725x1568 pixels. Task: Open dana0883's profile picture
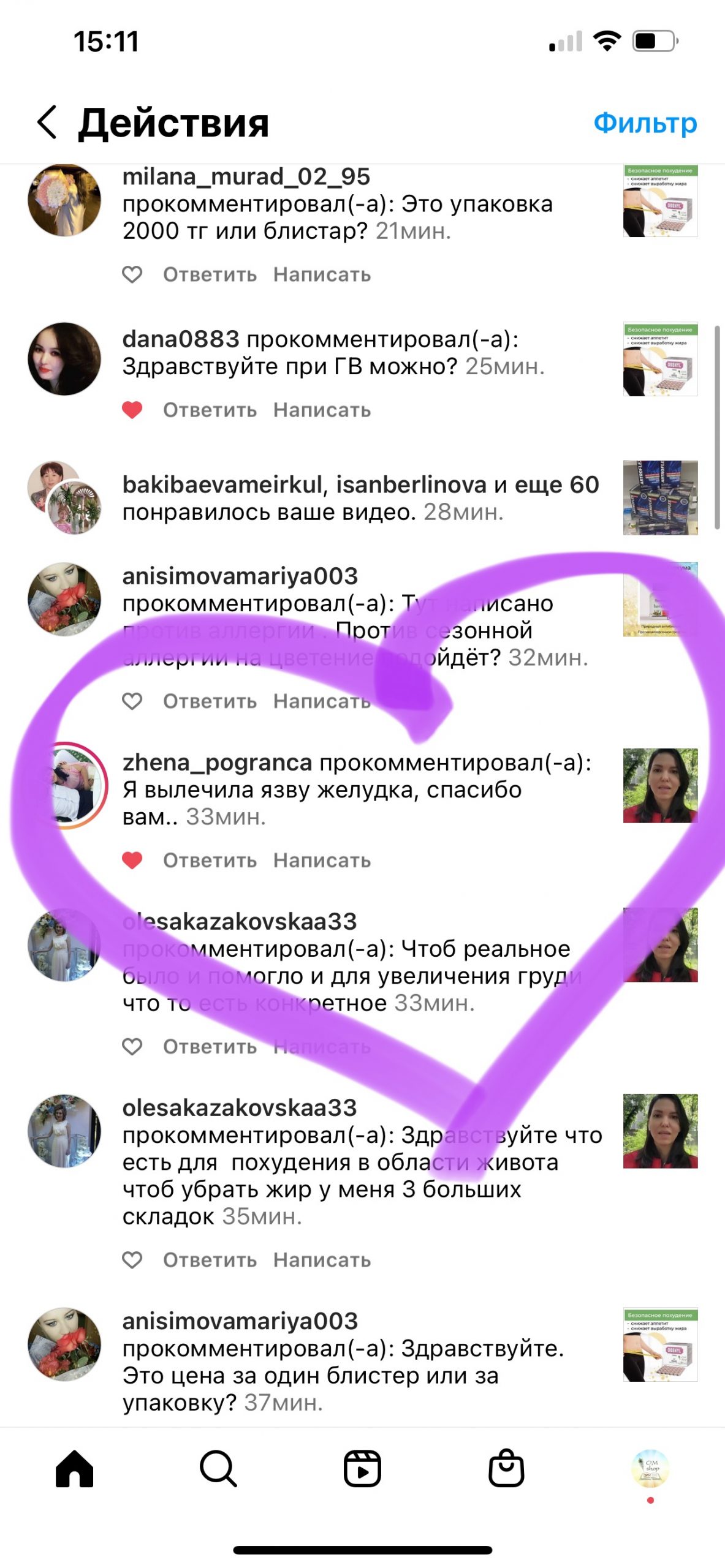(64, 359)
